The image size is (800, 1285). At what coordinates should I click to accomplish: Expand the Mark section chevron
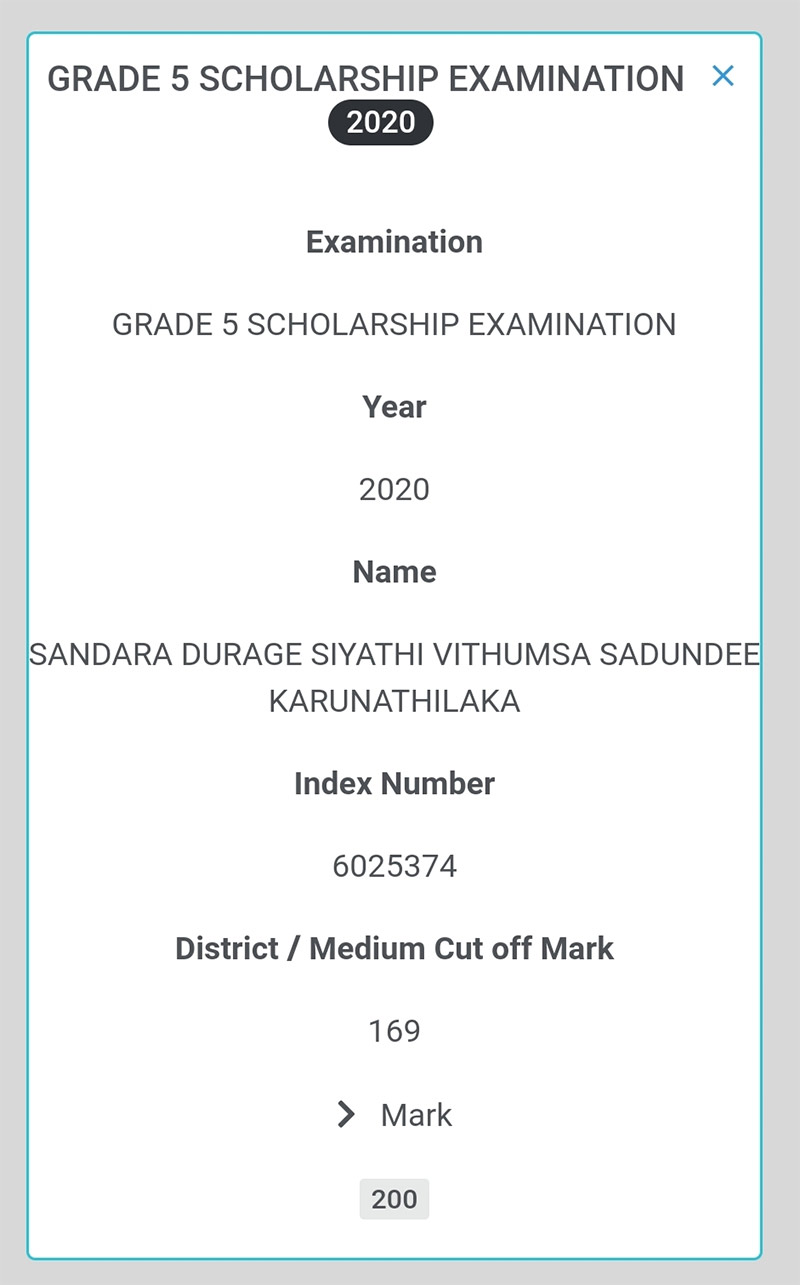click(x=346, y=1115)
